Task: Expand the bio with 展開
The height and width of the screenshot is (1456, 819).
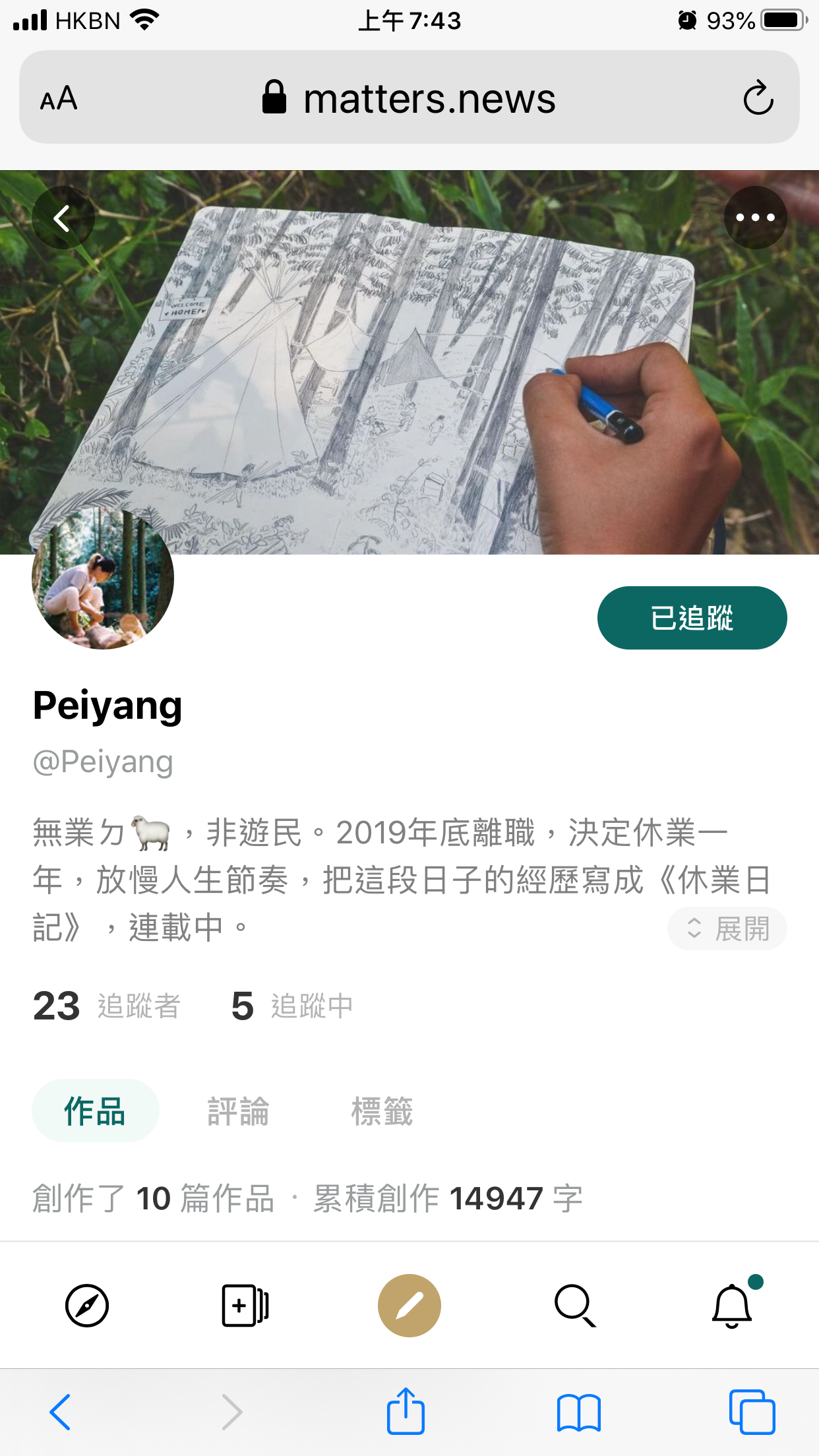Action: coord(727,928)
